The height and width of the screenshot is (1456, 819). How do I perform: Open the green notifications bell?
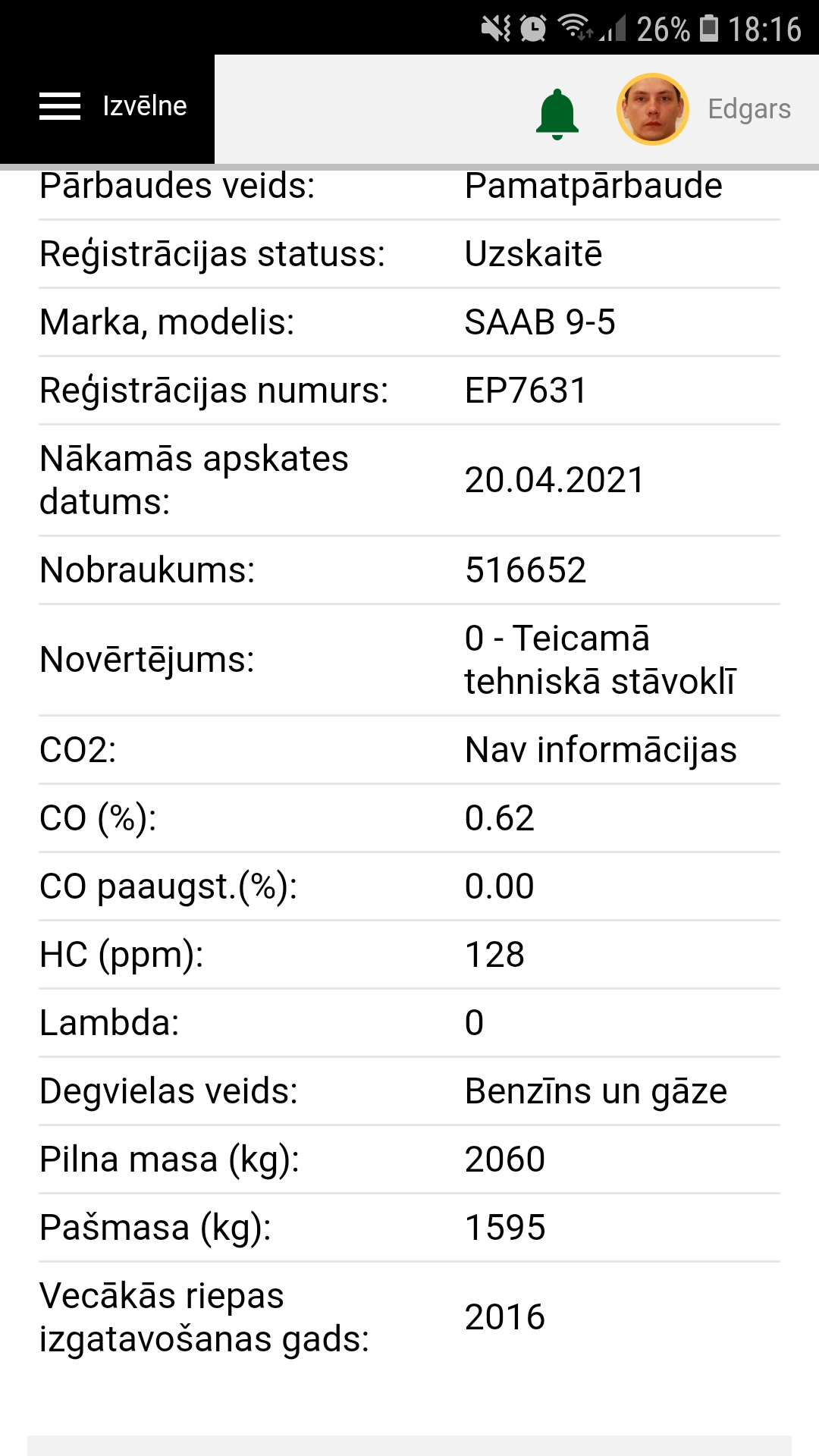tap(557, 114)
